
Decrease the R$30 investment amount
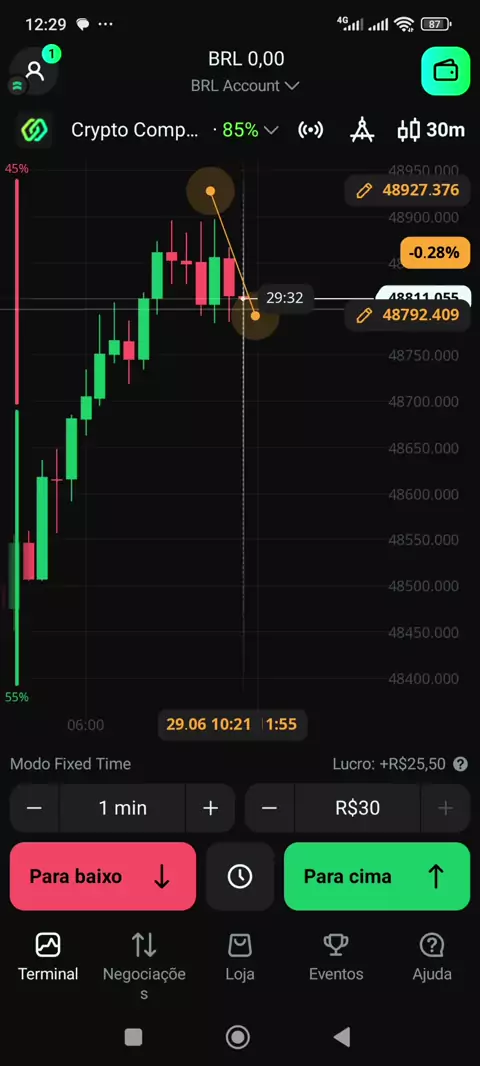click(269, 808)
